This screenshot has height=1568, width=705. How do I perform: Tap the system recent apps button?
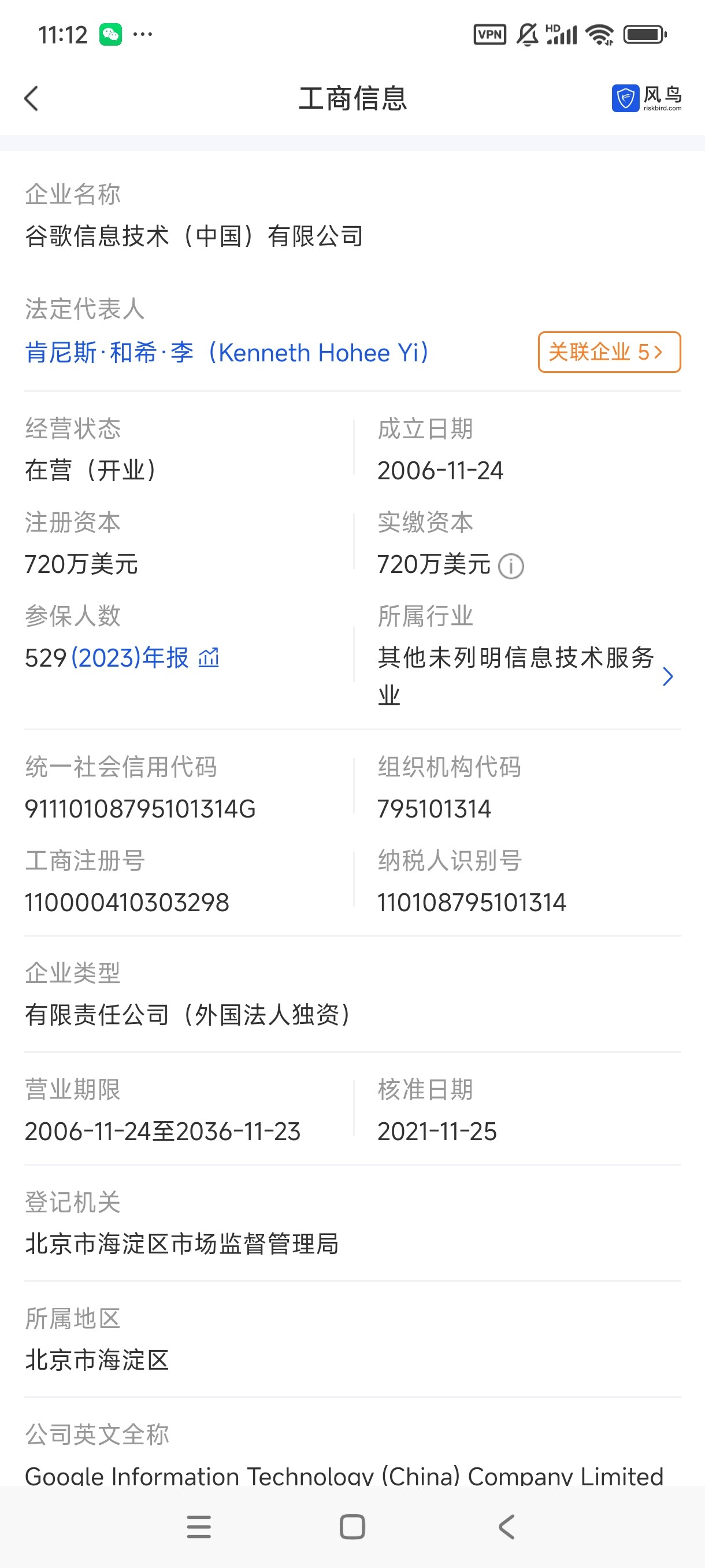(x=199, y=1526)
